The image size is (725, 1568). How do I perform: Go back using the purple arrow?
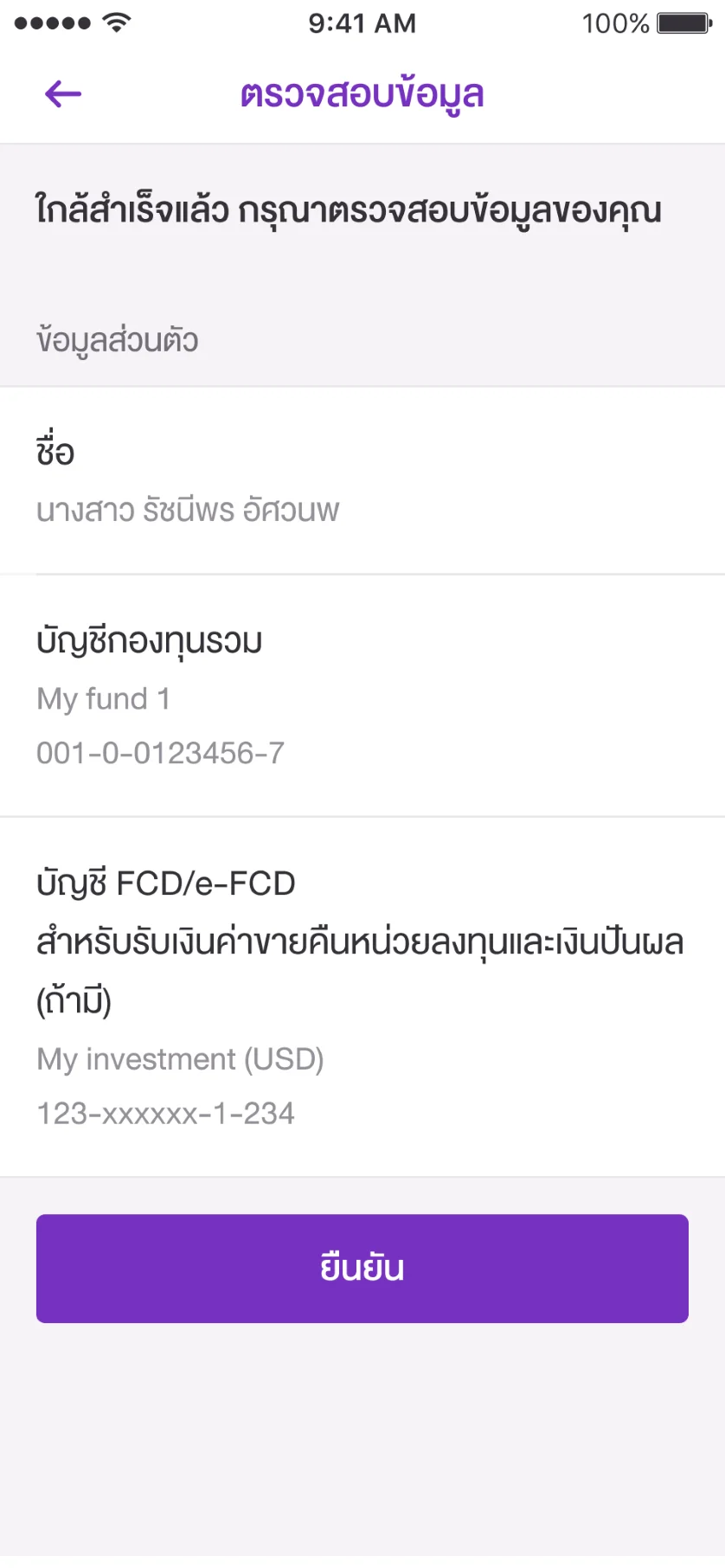tap(63, 93)
